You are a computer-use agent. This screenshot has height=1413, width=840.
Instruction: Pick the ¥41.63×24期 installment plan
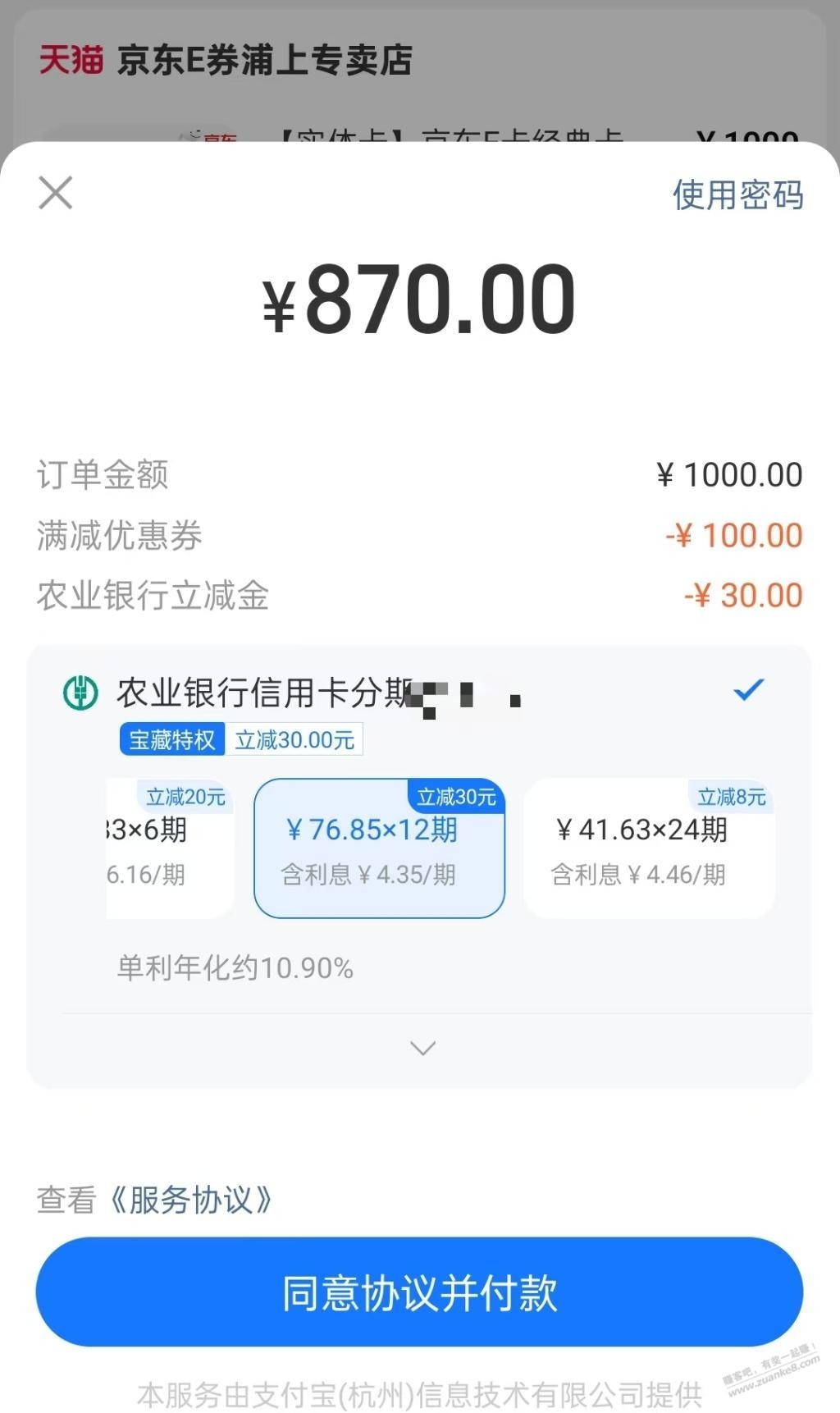coord(649,848)
